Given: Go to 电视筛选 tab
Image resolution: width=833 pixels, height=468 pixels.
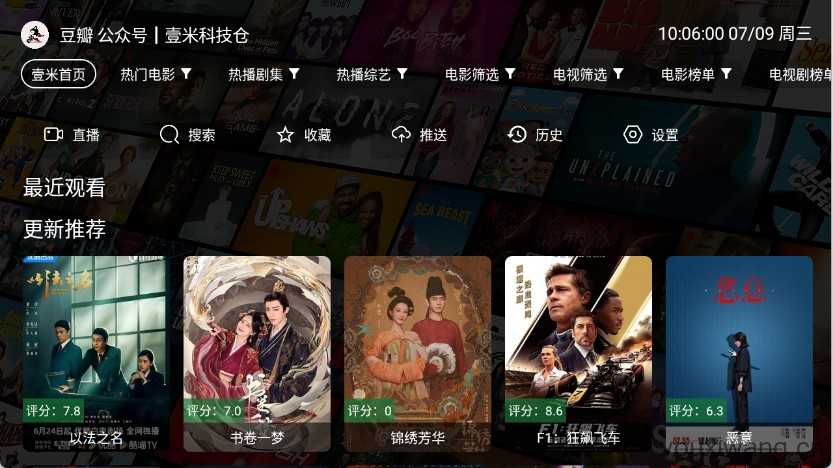Looking at the screenshot, I should [x=588, y=74].
